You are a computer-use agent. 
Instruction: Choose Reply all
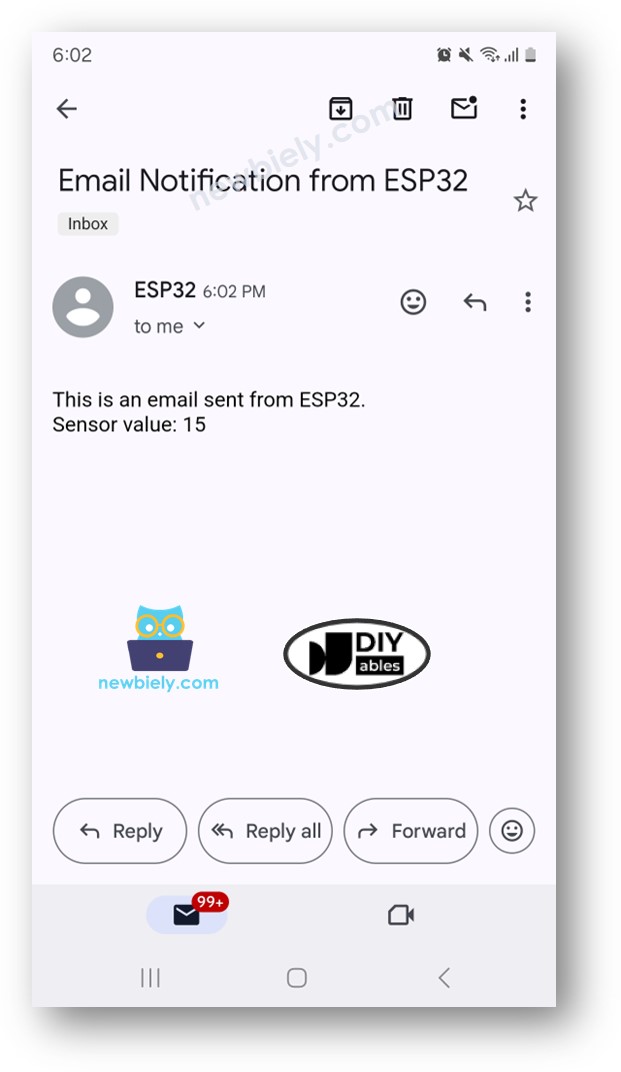pyautogui.click(x=265, y=831)
